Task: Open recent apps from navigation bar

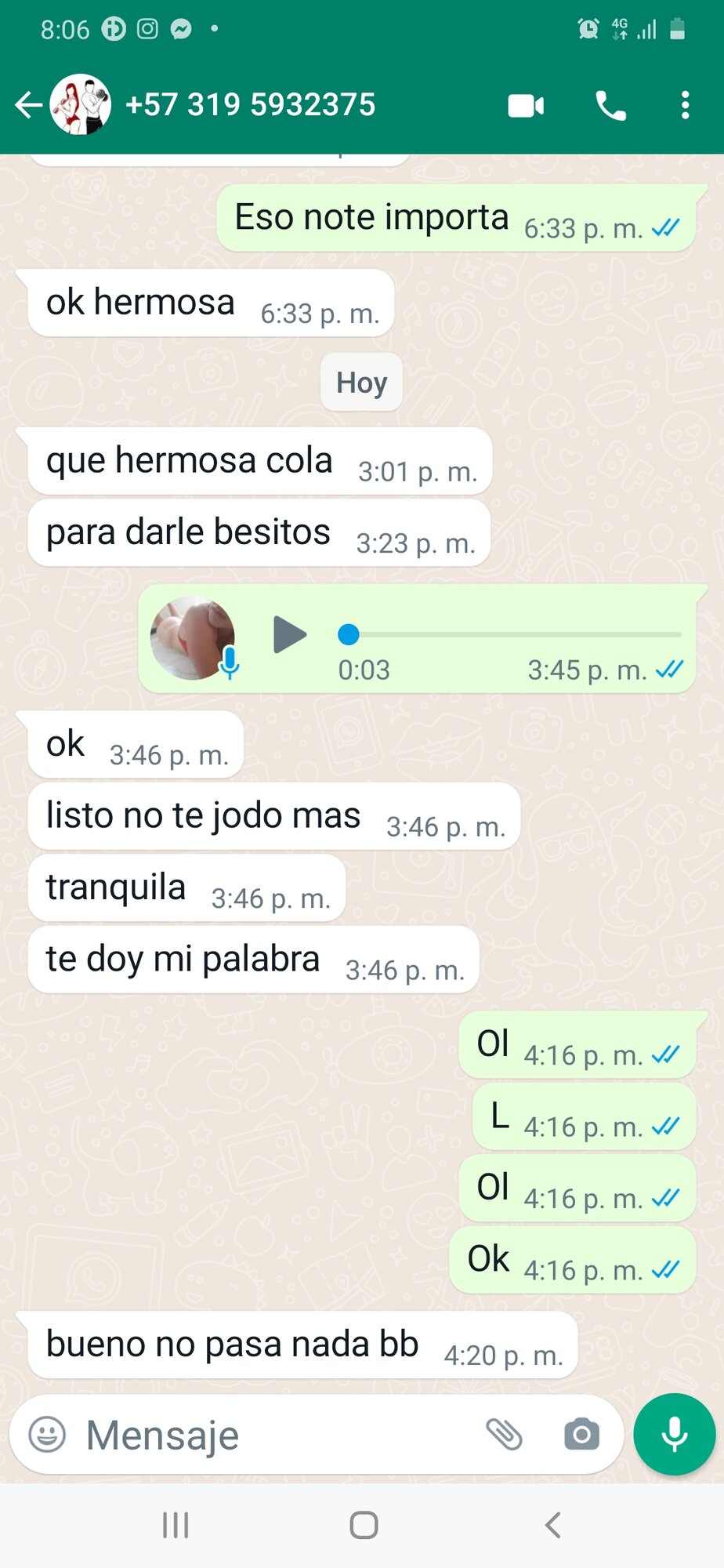Action: click(x=176, y=1526)
